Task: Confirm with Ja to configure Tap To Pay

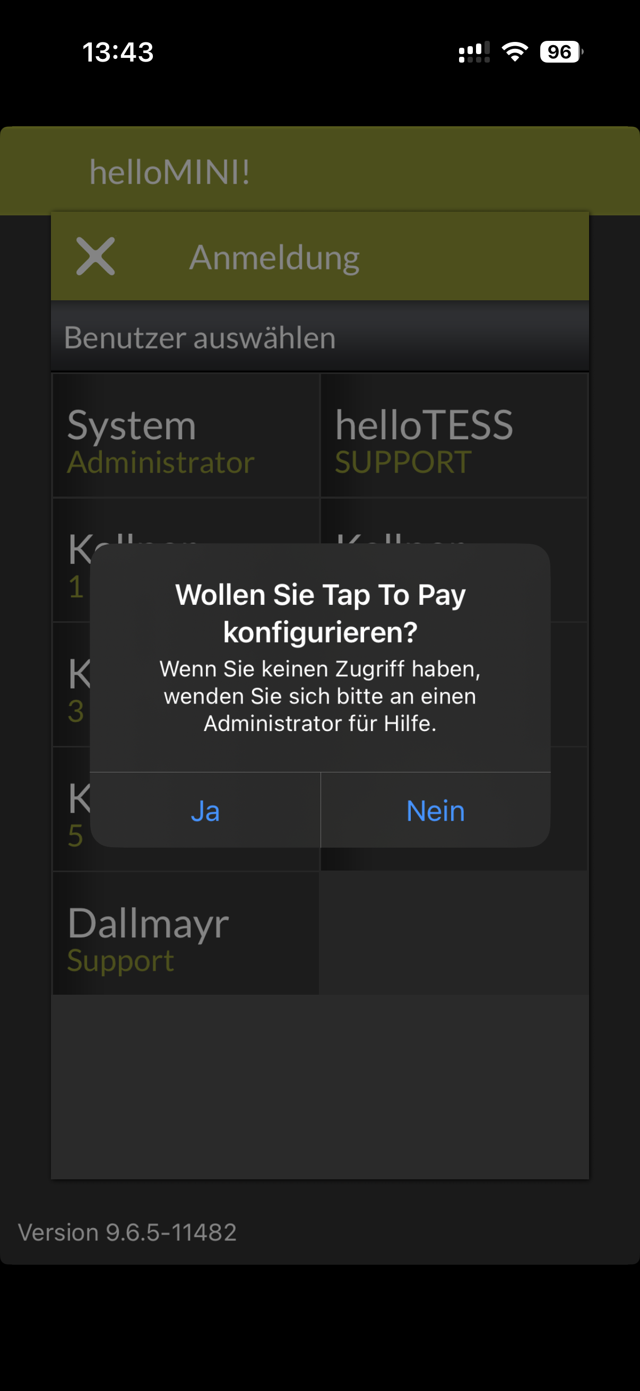Action: (205, 810)
